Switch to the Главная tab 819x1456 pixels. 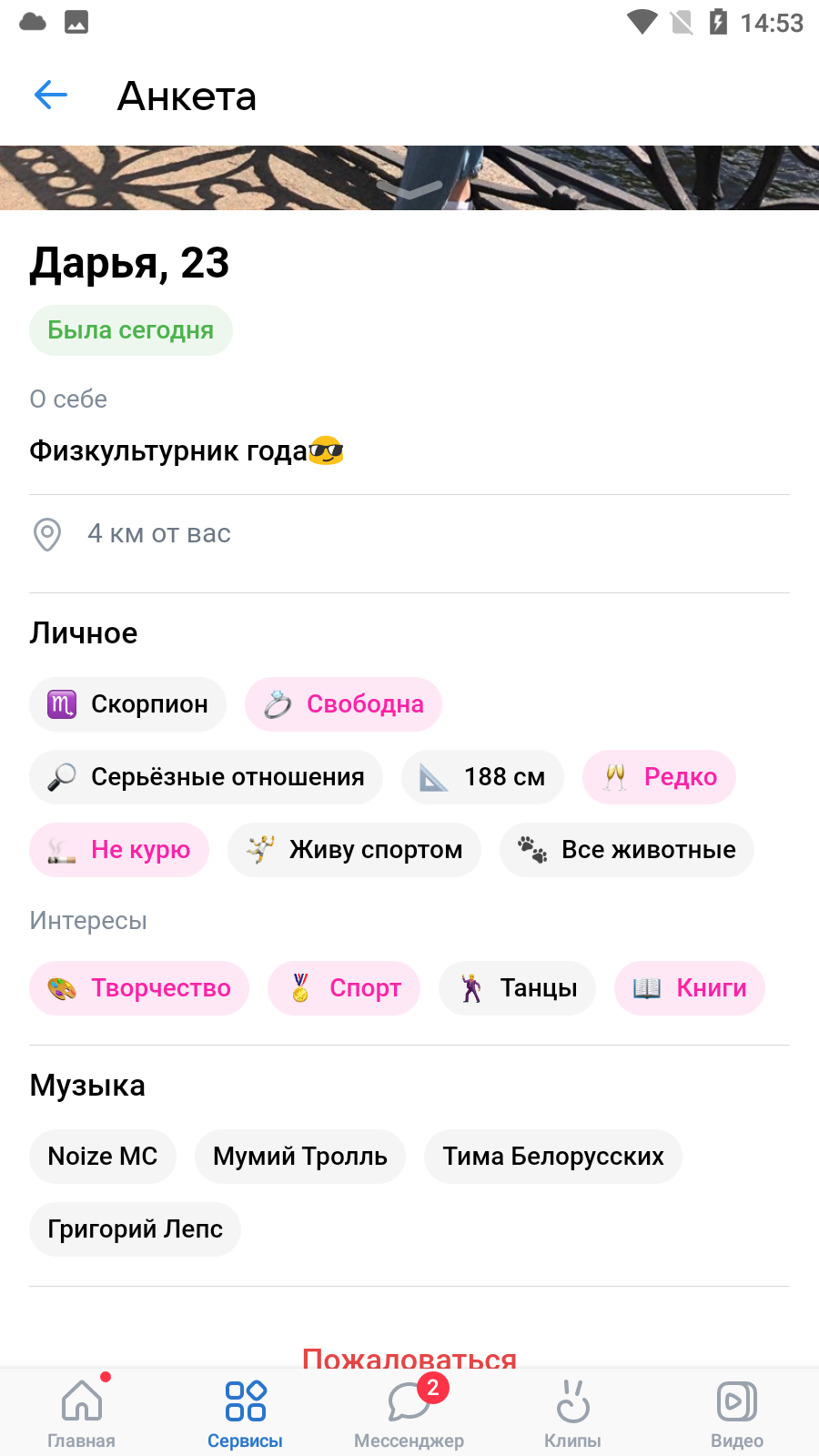[x=82, y=1411]
